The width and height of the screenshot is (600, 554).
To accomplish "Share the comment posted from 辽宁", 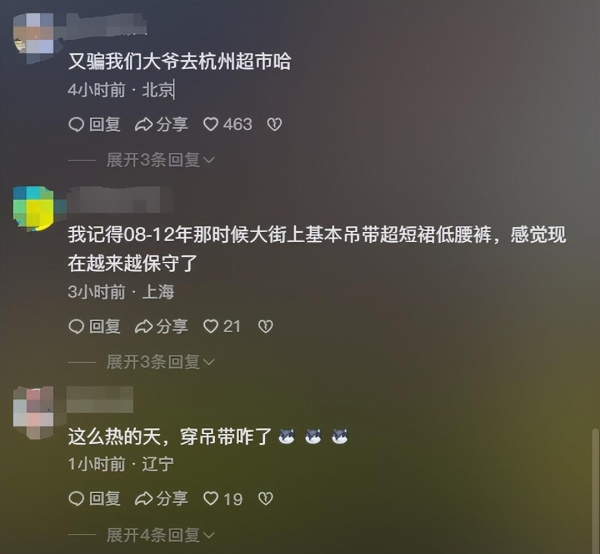I will coord(161,498).
